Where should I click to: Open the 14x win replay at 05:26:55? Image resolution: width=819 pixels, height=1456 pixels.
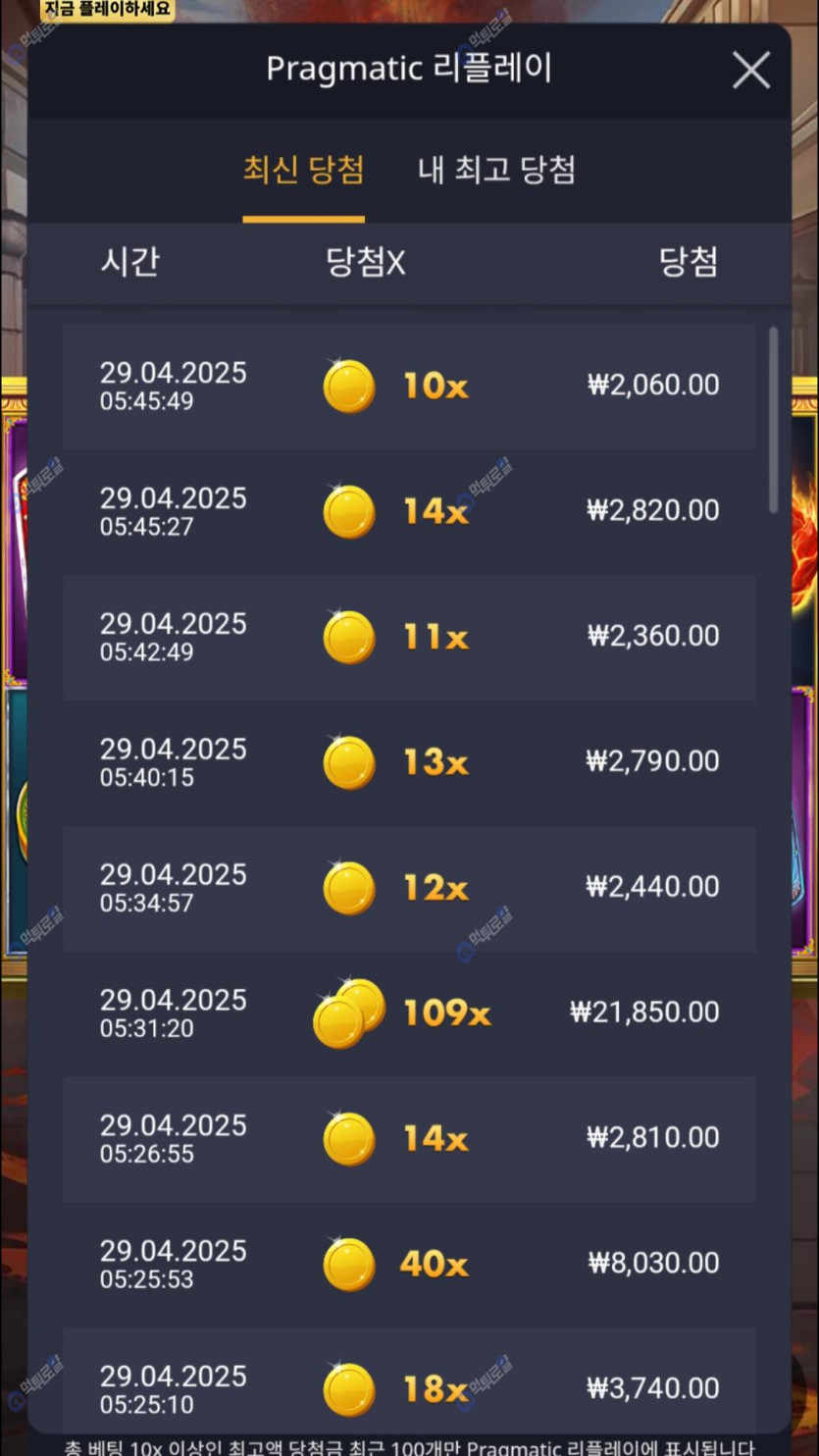409,1139
